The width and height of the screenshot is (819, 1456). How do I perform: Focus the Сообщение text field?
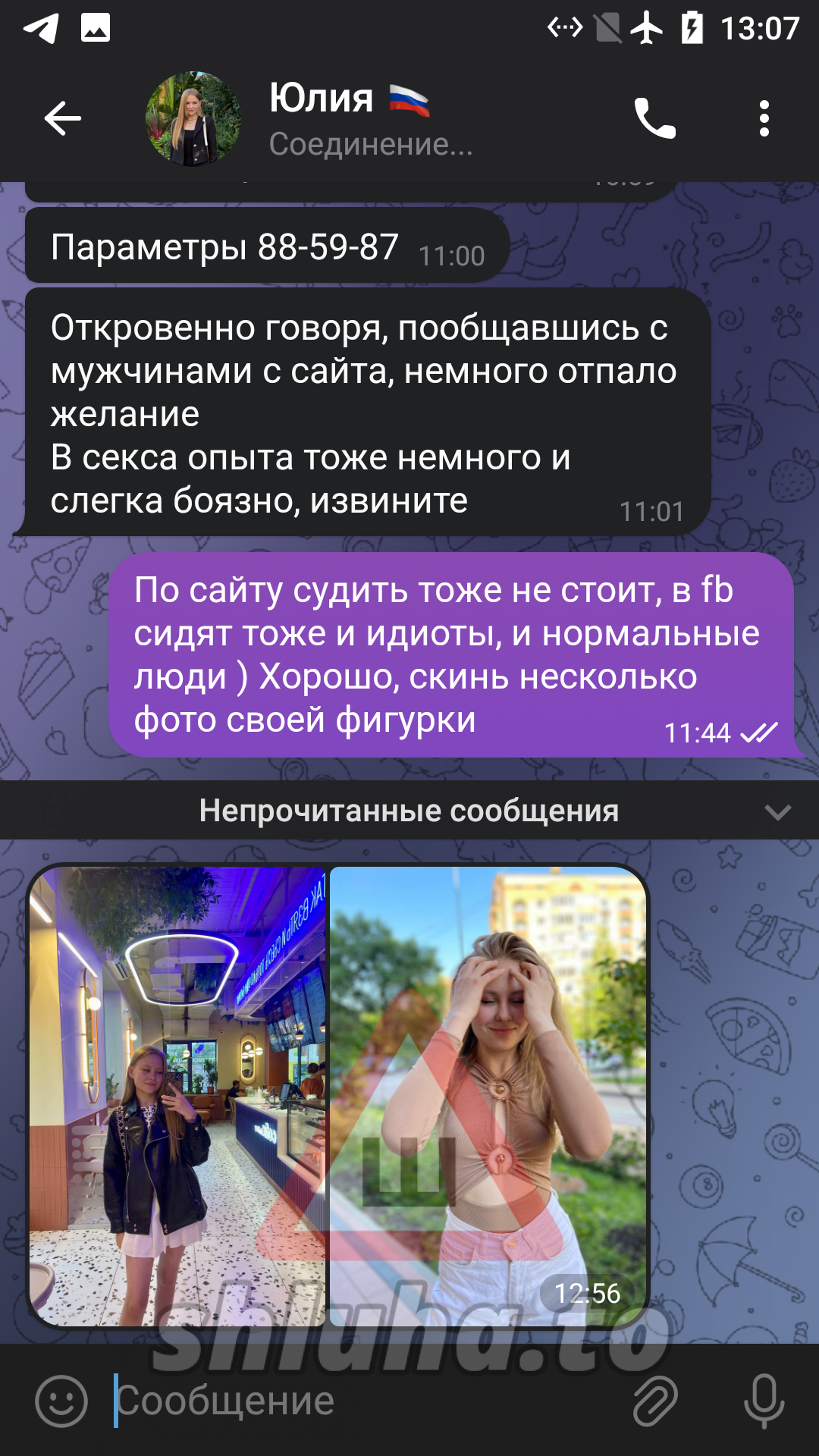click(364, 1401)
